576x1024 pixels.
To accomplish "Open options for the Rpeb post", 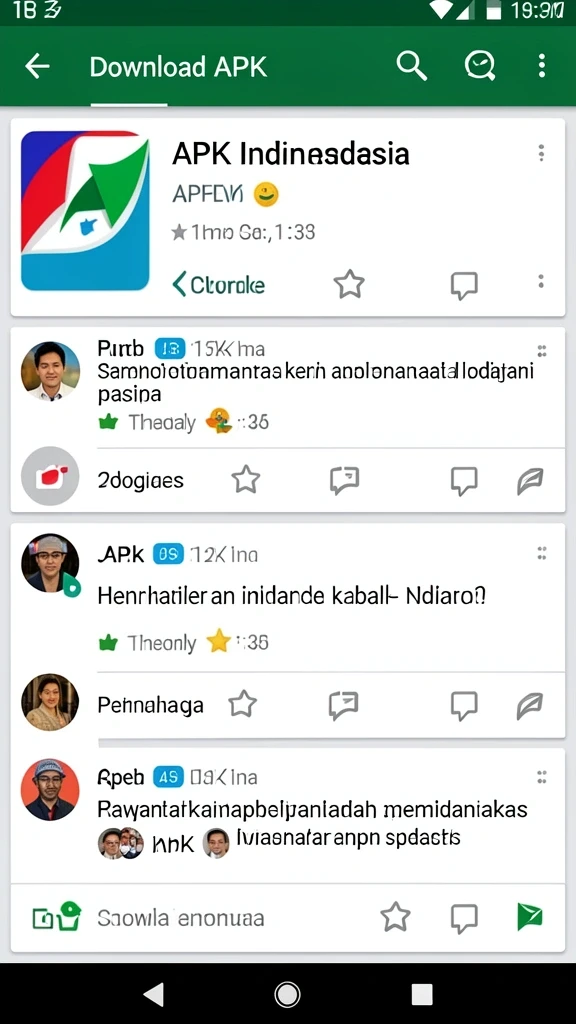I will click(541, 776).
